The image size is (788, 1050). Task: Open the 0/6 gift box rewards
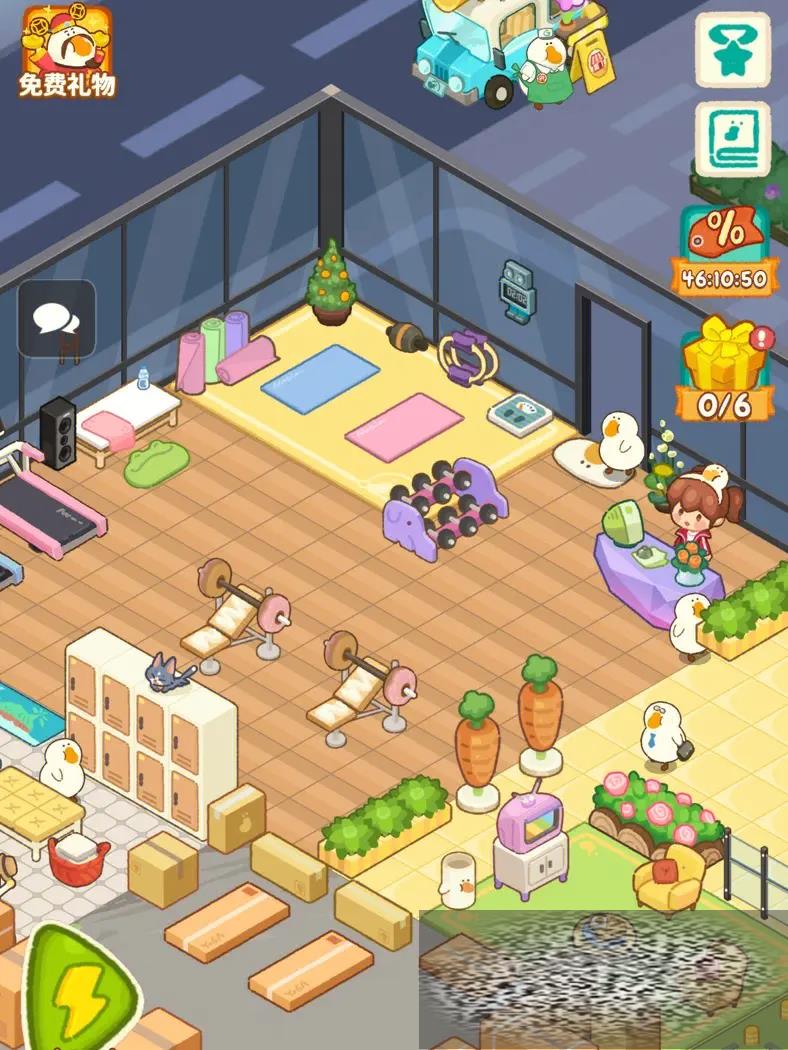click(x=727, y=370)
